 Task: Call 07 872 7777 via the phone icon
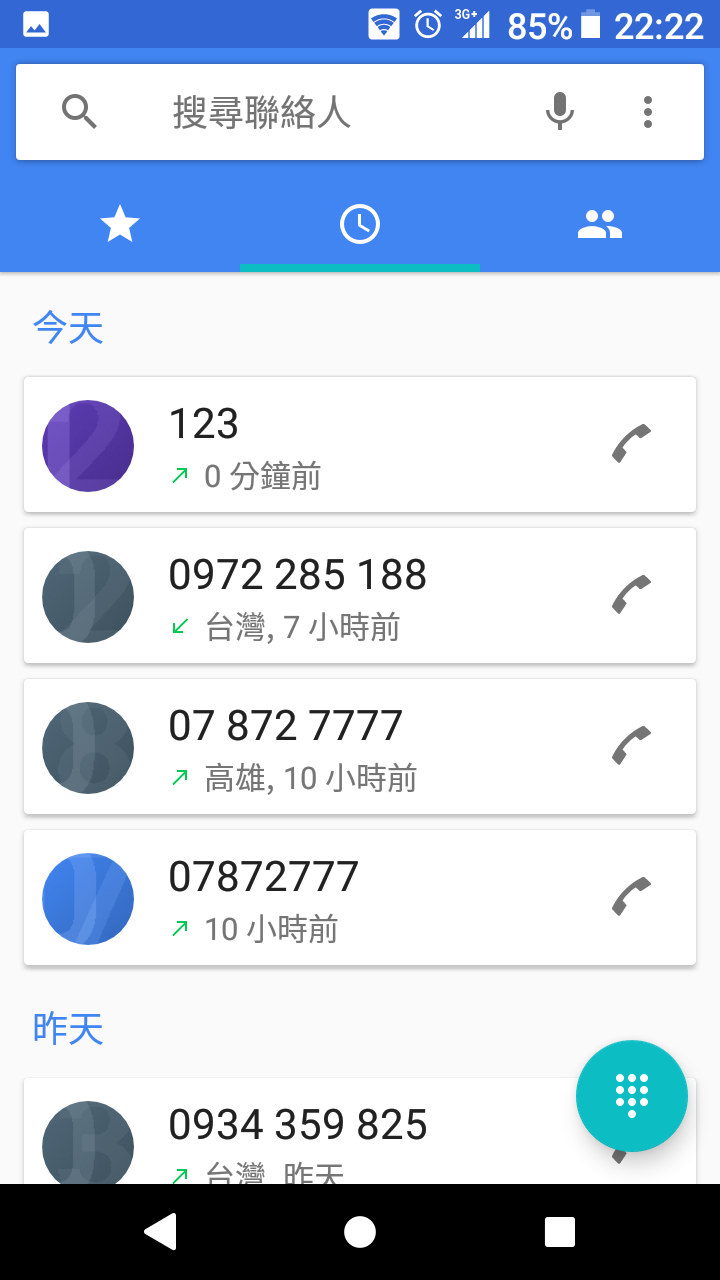pyautogui.click(x=632, y=746)
